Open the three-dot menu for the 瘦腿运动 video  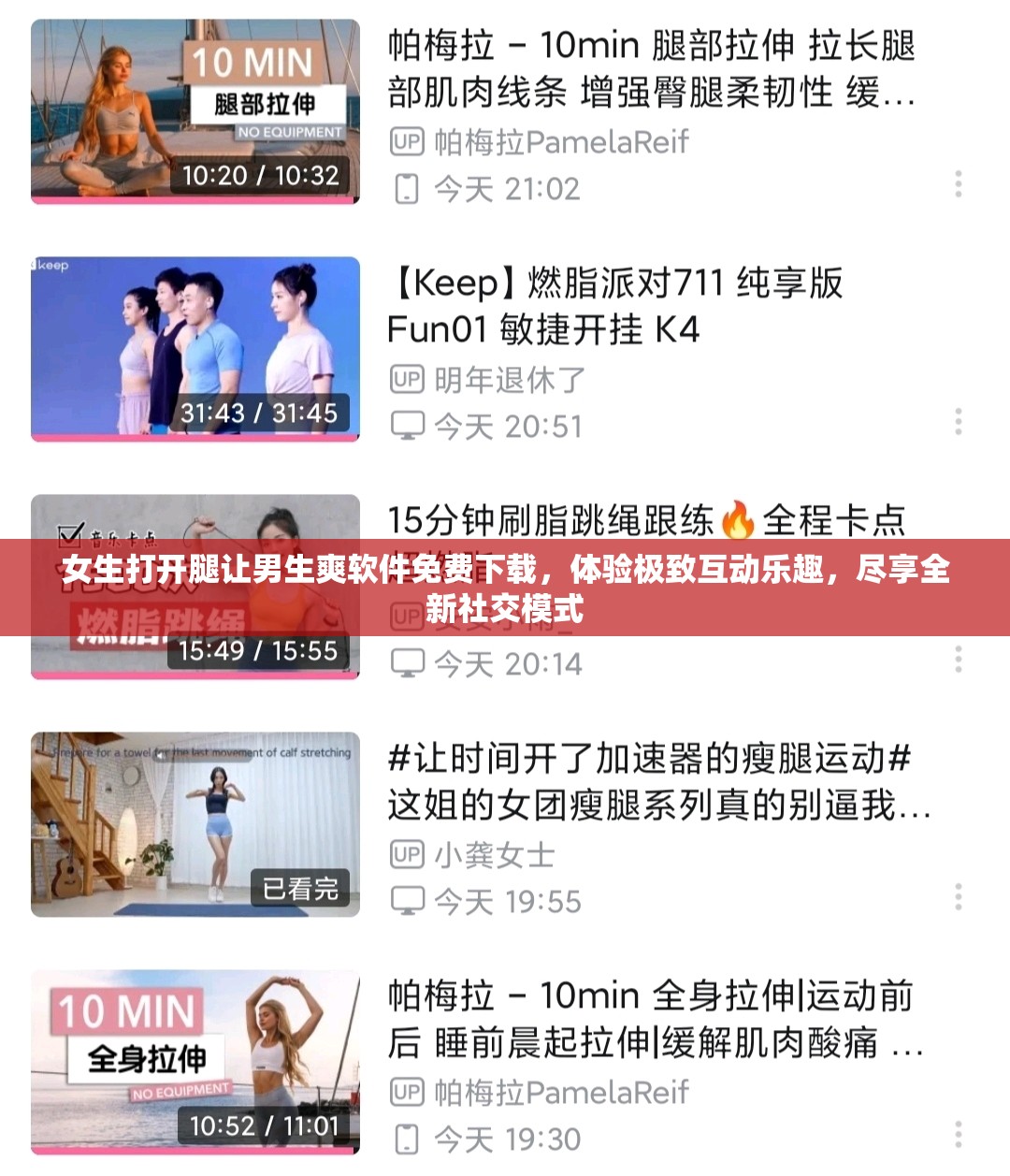tap(958, 896)
